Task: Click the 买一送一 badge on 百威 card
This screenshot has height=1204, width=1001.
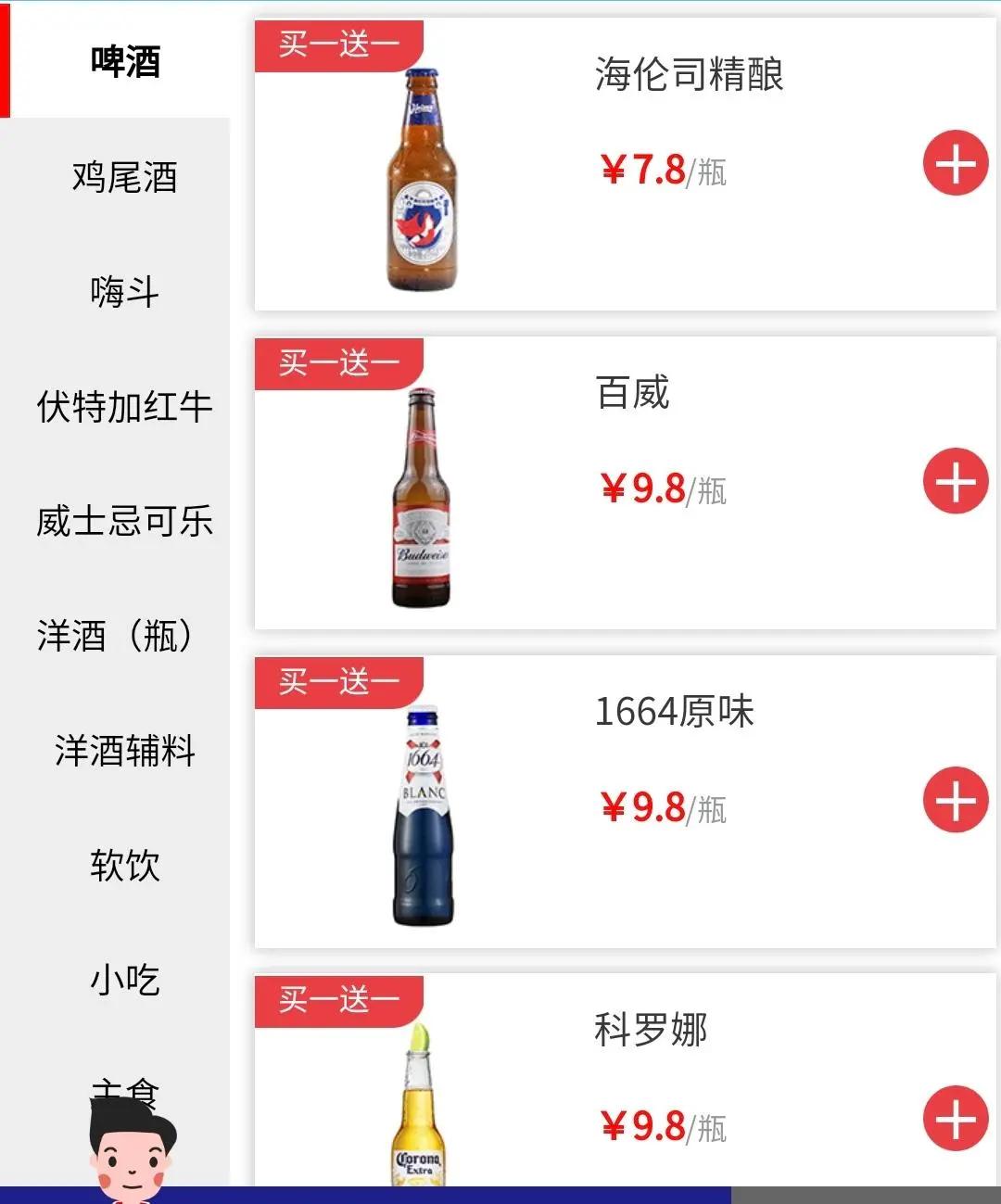Action: coord(338,363)
